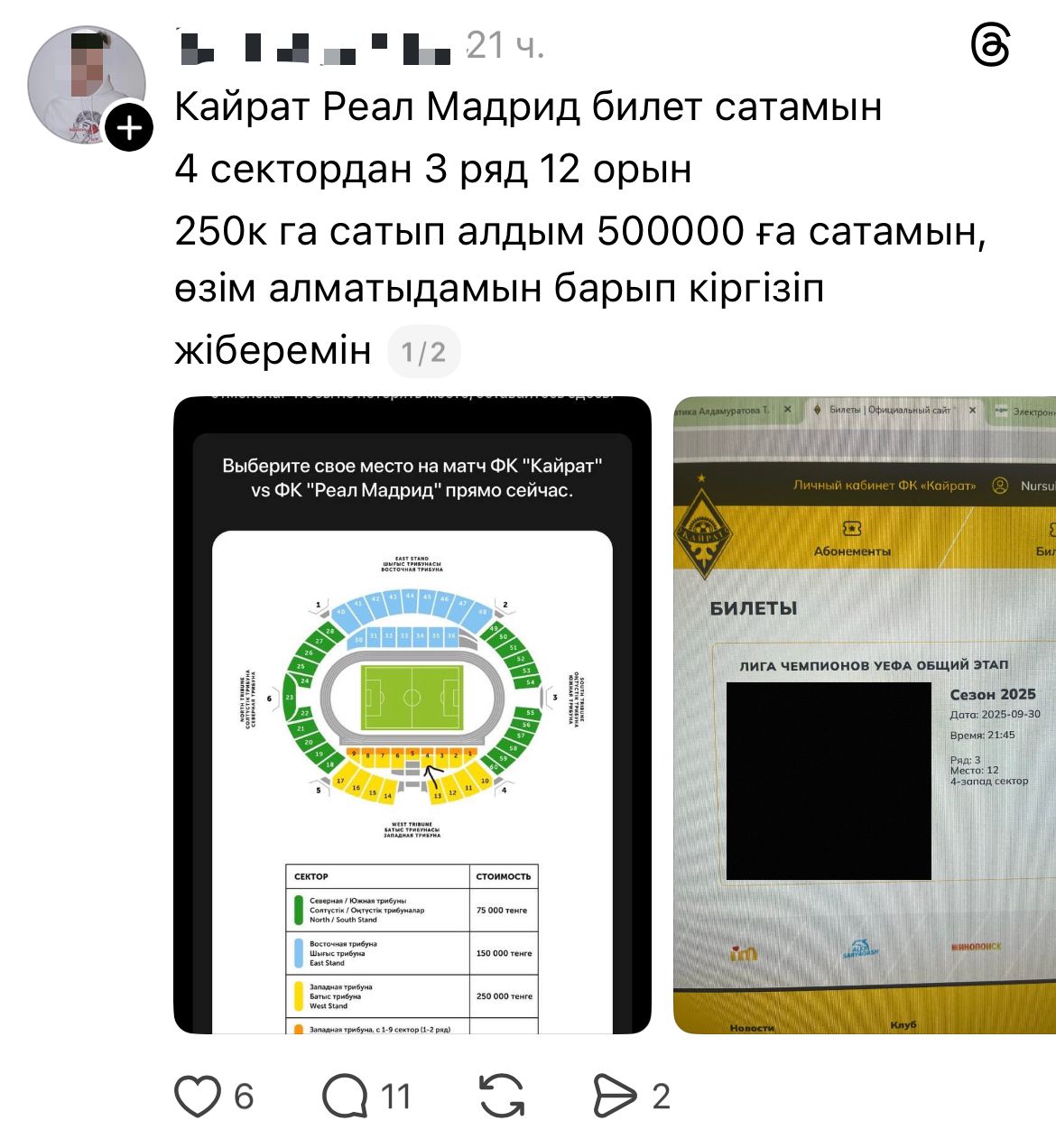
Task: Tap the 1/2 thread part indicator
Action: (423, 352)
